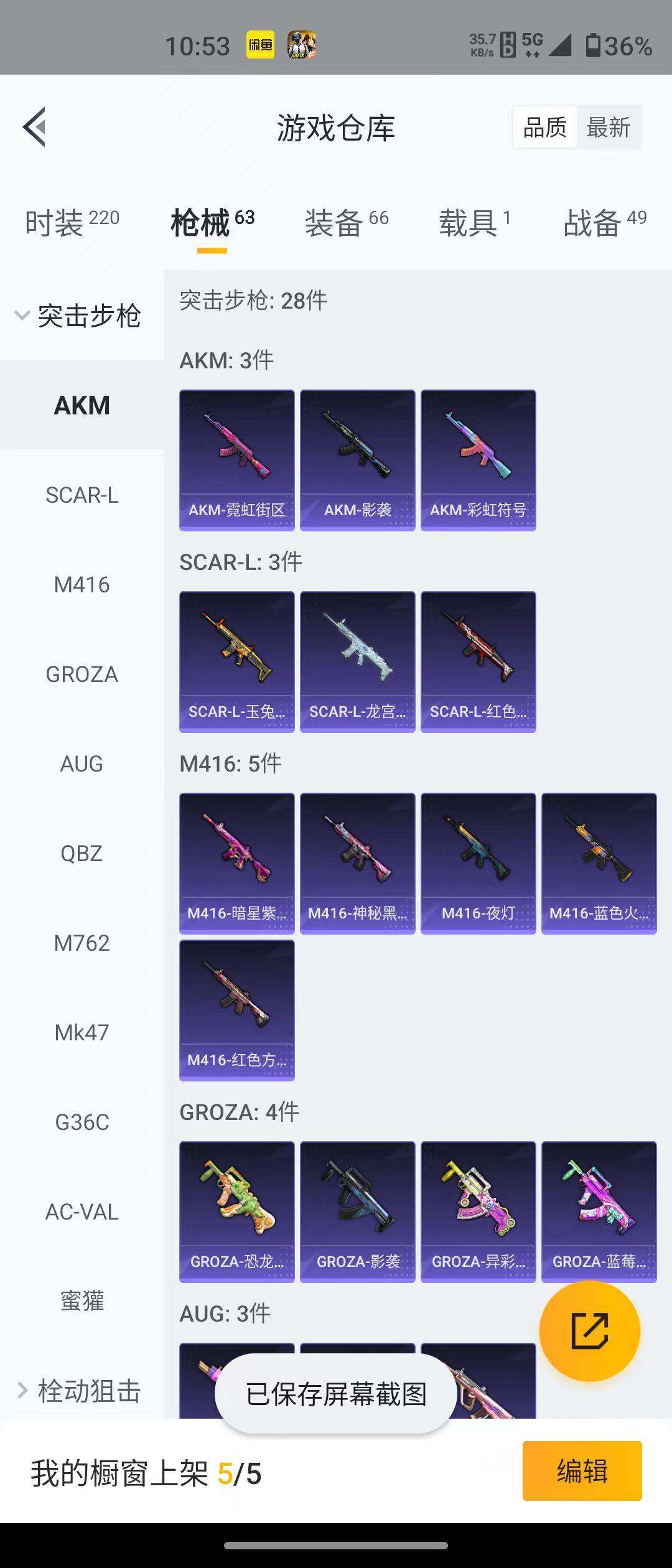View the M416-夜灯 skin
672x1568 pixels.
click(478, 863)
